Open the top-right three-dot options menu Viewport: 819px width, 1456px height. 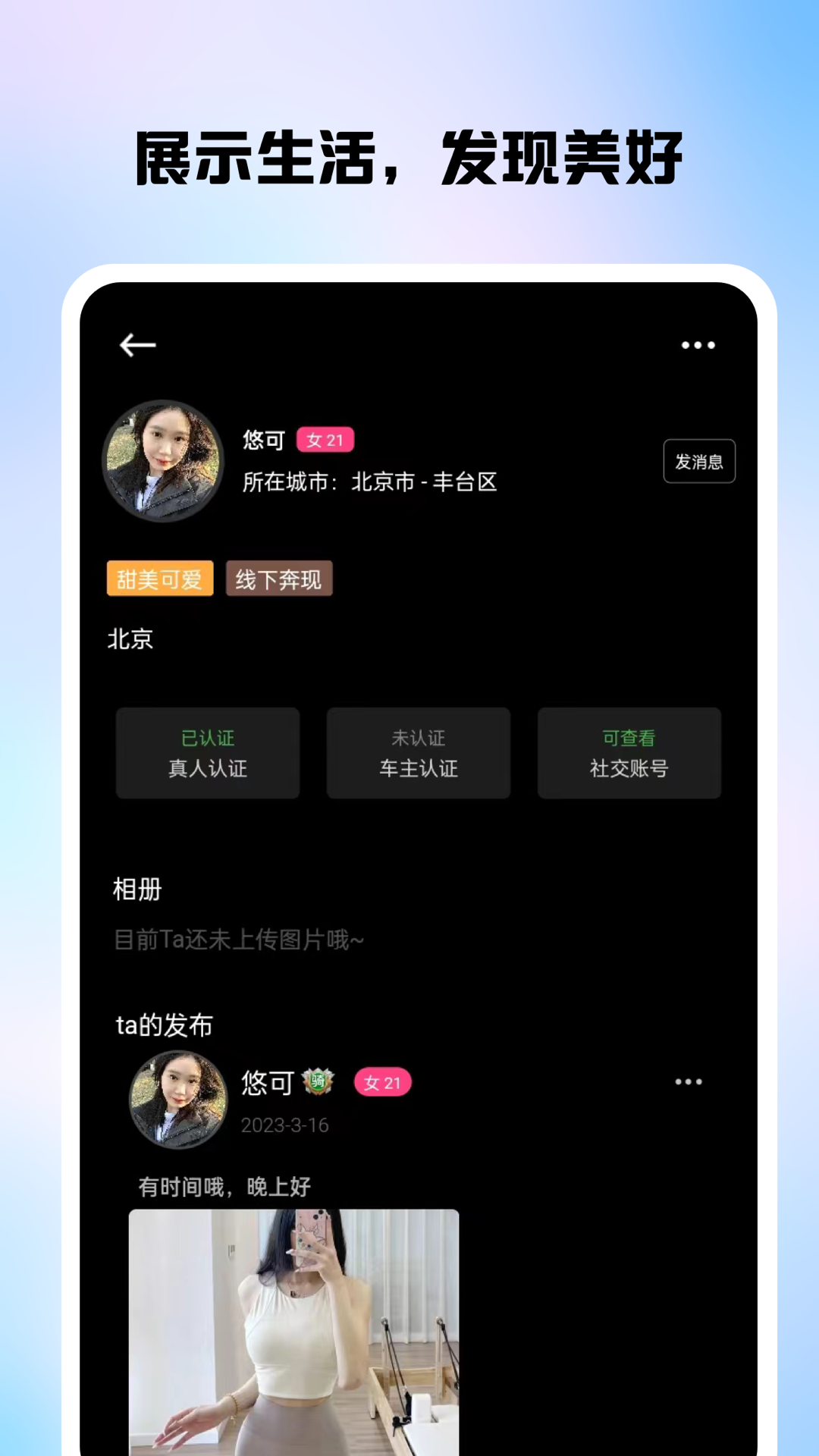pos(698,345)
